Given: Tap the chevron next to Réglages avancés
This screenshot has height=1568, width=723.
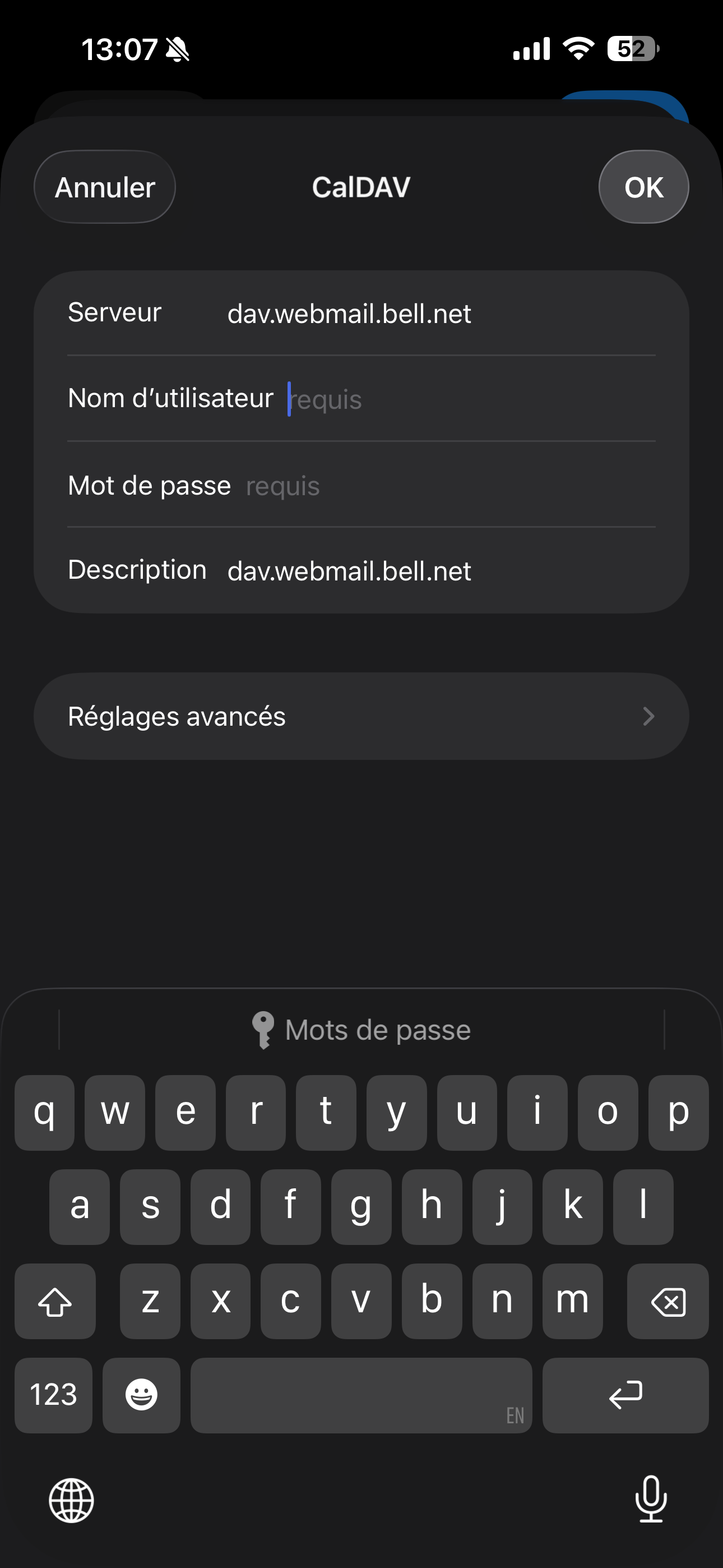Looking at the screenshot, I should (649, 717).
